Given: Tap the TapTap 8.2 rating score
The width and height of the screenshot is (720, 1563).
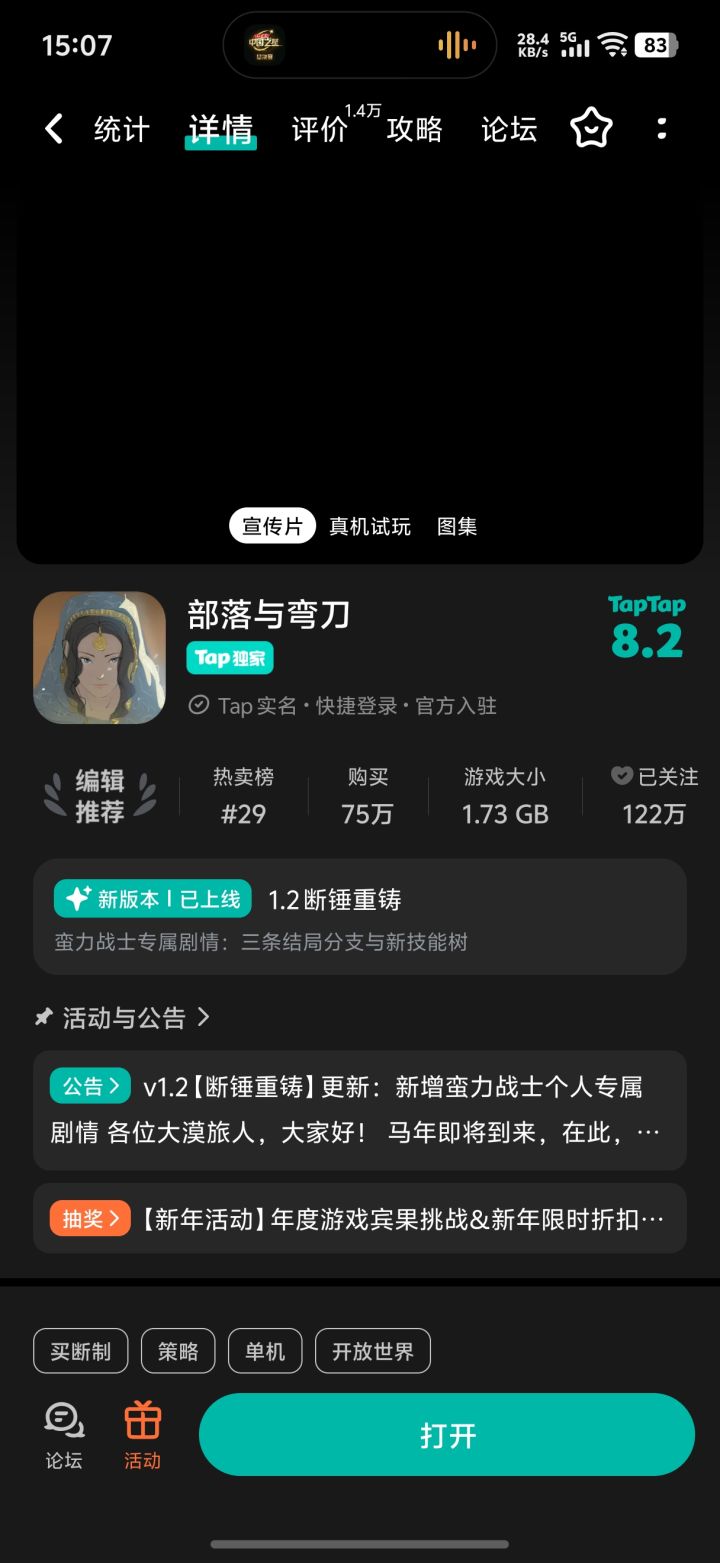Looking at the screenshot, I should point(647,622).
